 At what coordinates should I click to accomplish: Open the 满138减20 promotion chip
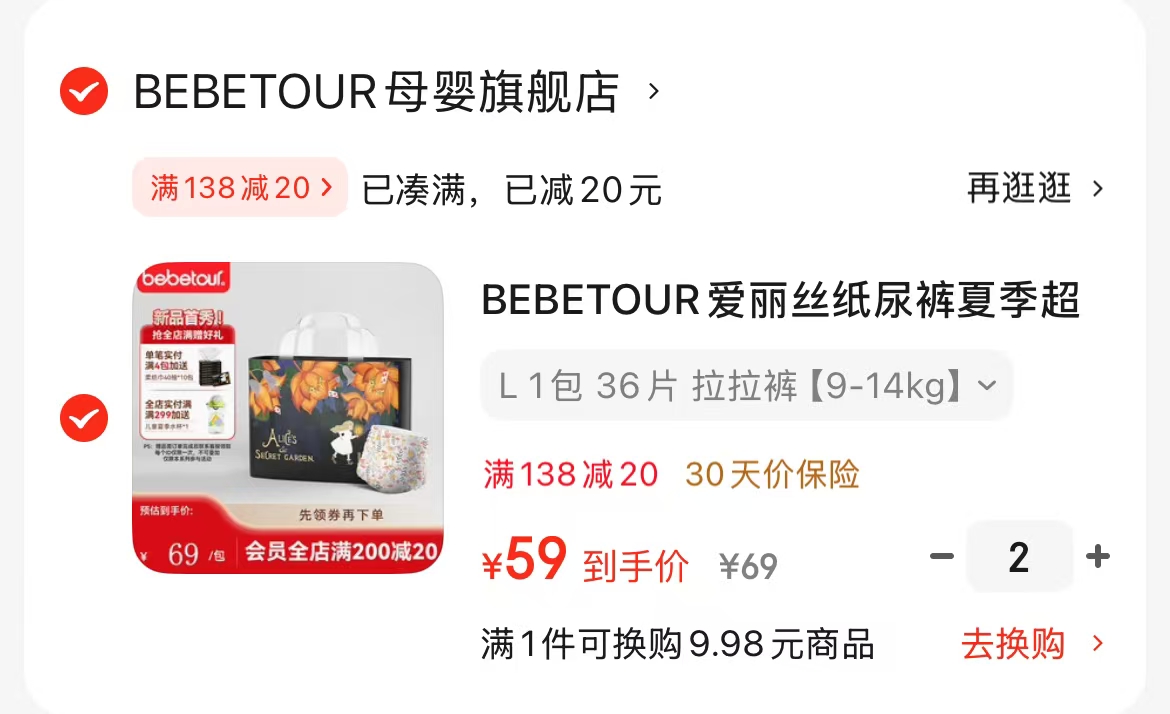[x=240, y=187]
